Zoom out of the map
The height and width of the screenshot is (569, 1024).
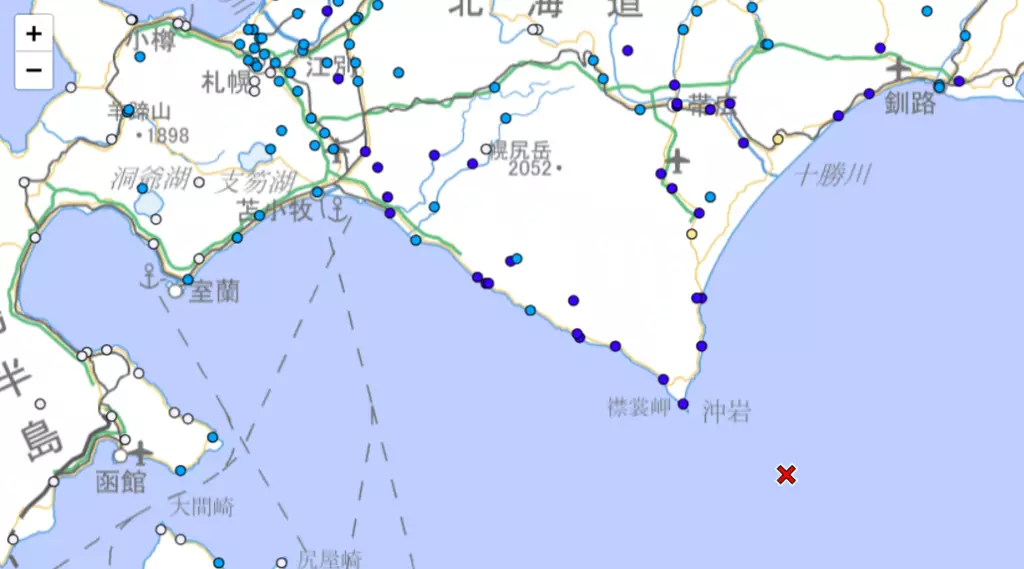point(33,70)
